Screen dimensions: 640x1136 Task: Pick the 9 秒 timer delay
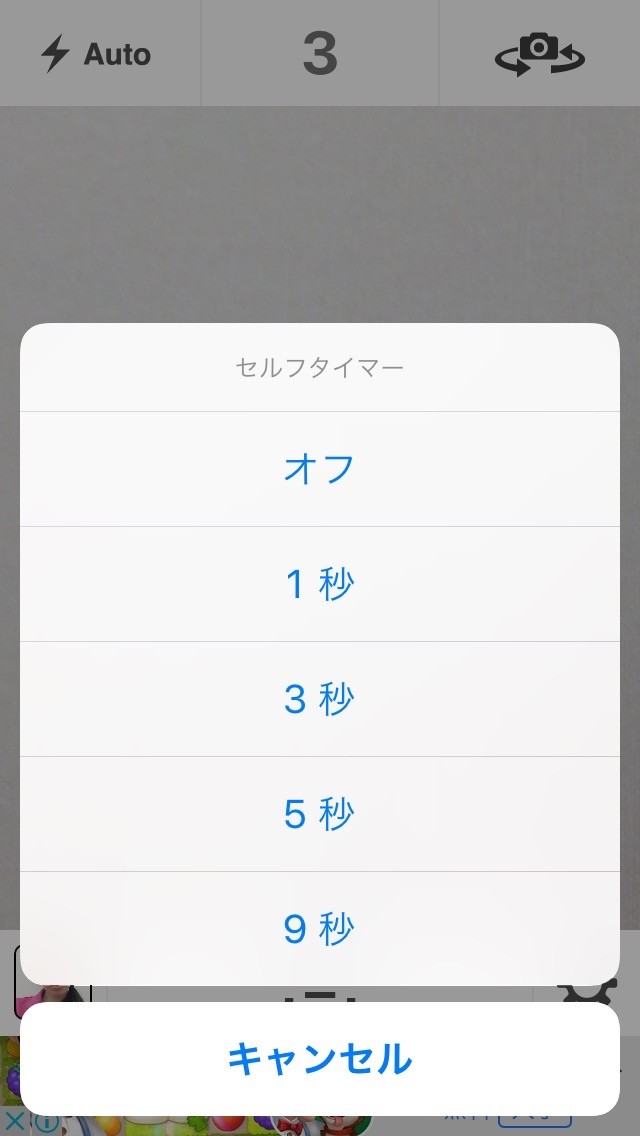tap(320, 929)
